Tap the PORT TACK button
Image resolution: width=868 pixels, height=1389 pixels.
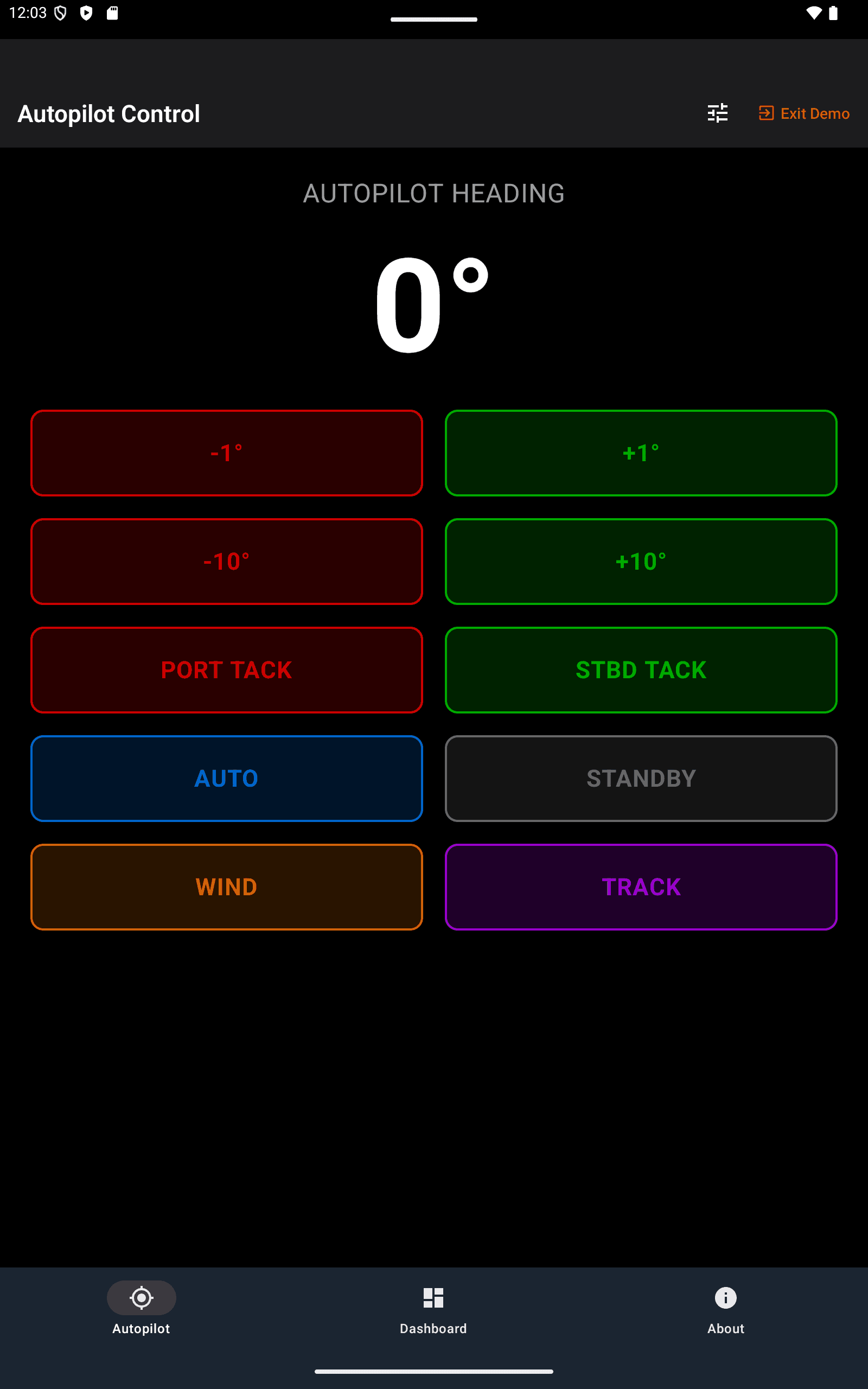(227, 670)
